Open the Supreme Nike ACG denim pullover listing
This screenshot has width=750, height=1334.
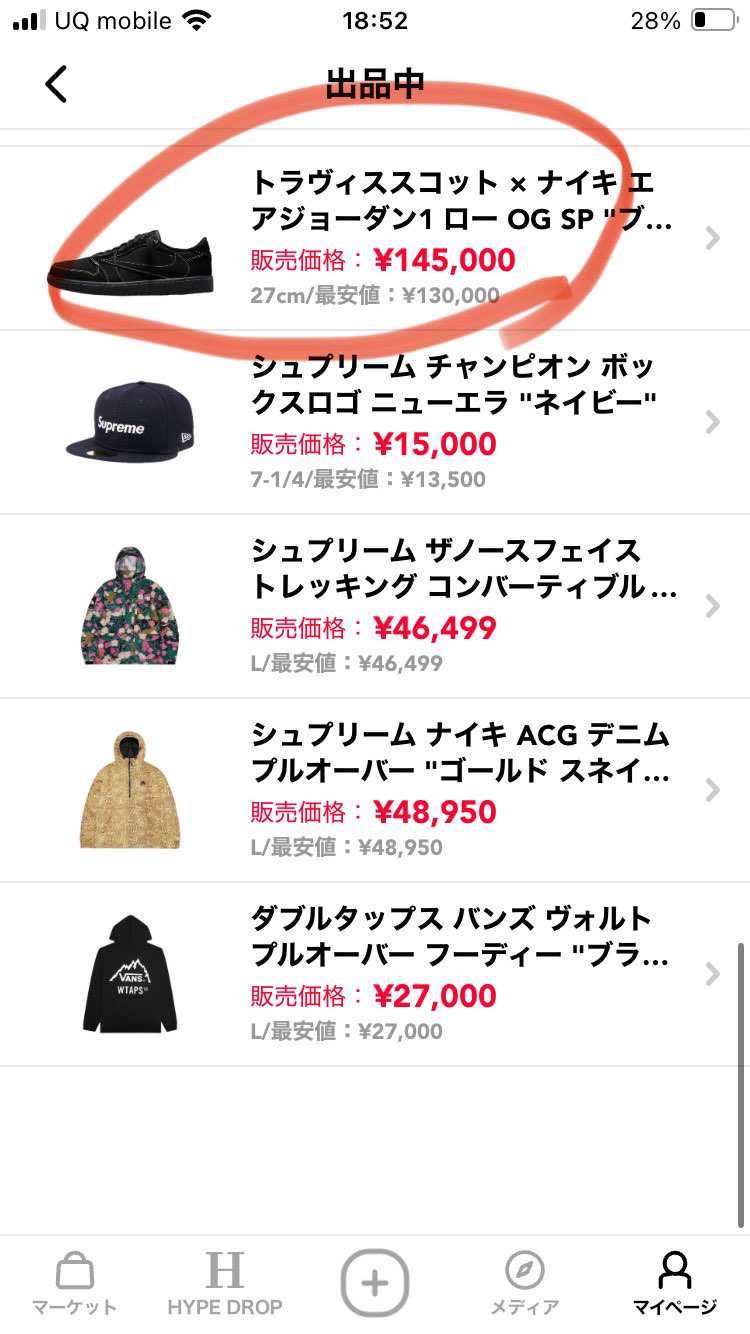[450, 790]
